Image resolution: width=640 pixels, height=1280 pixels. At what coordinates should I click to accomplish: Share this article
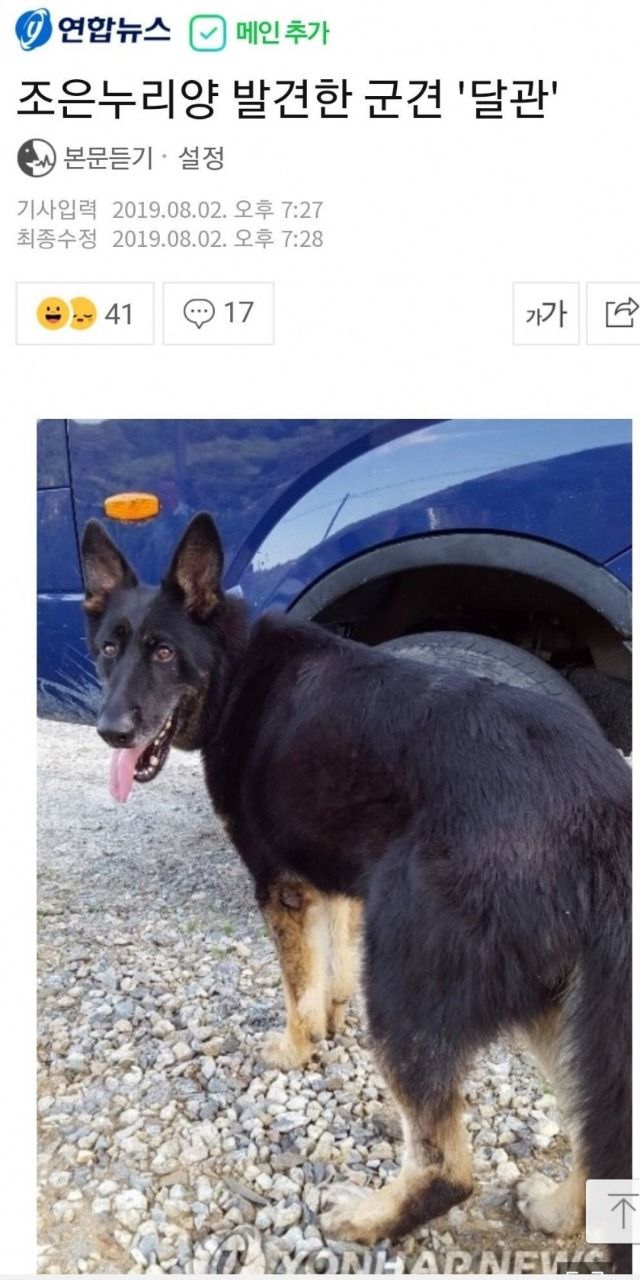[617, 314]
